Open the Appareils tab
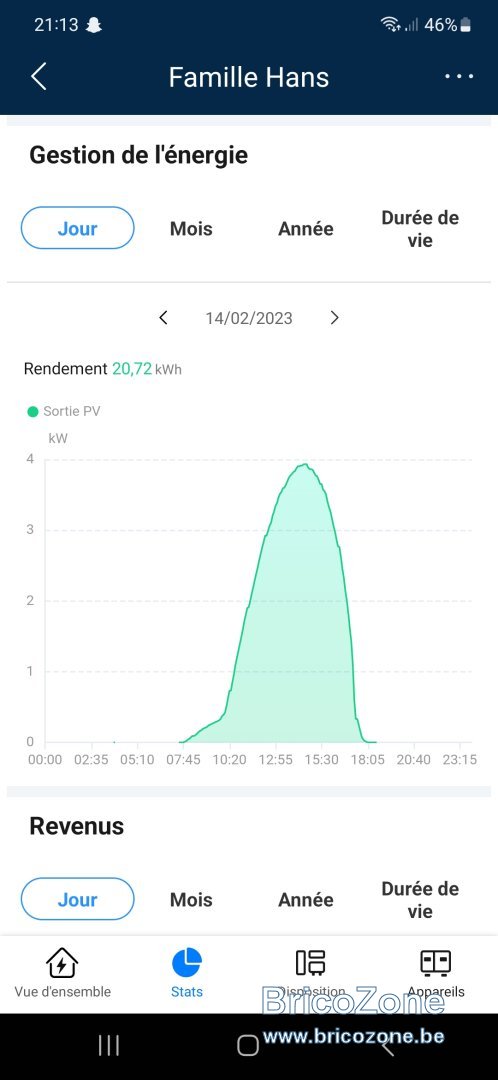Image resolution: width=498 pixels, height=1080 pixels. pos(435,973)
